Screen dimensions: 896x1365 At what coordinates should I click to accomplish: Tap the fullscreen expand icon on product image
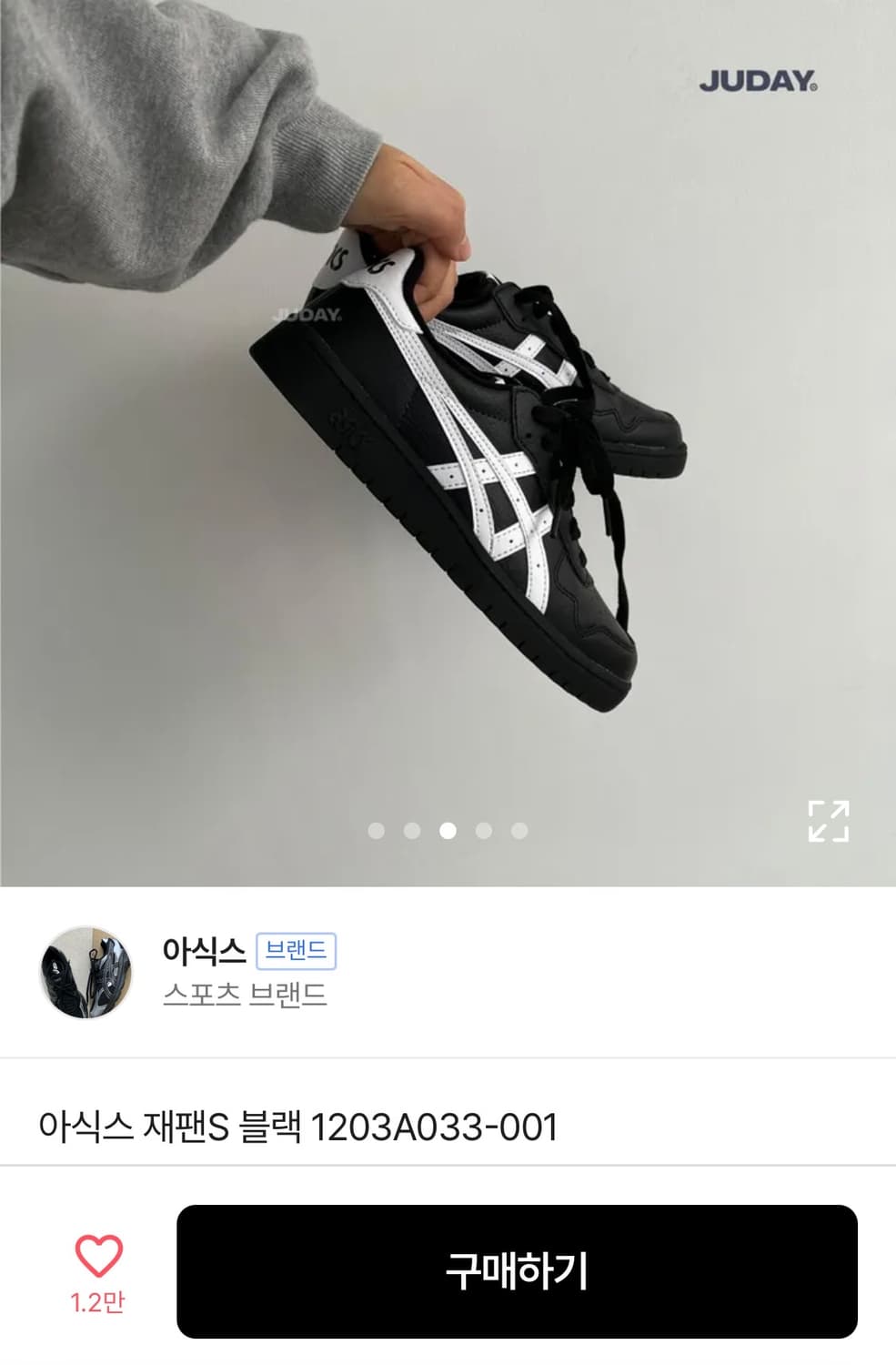pos(829,822)
